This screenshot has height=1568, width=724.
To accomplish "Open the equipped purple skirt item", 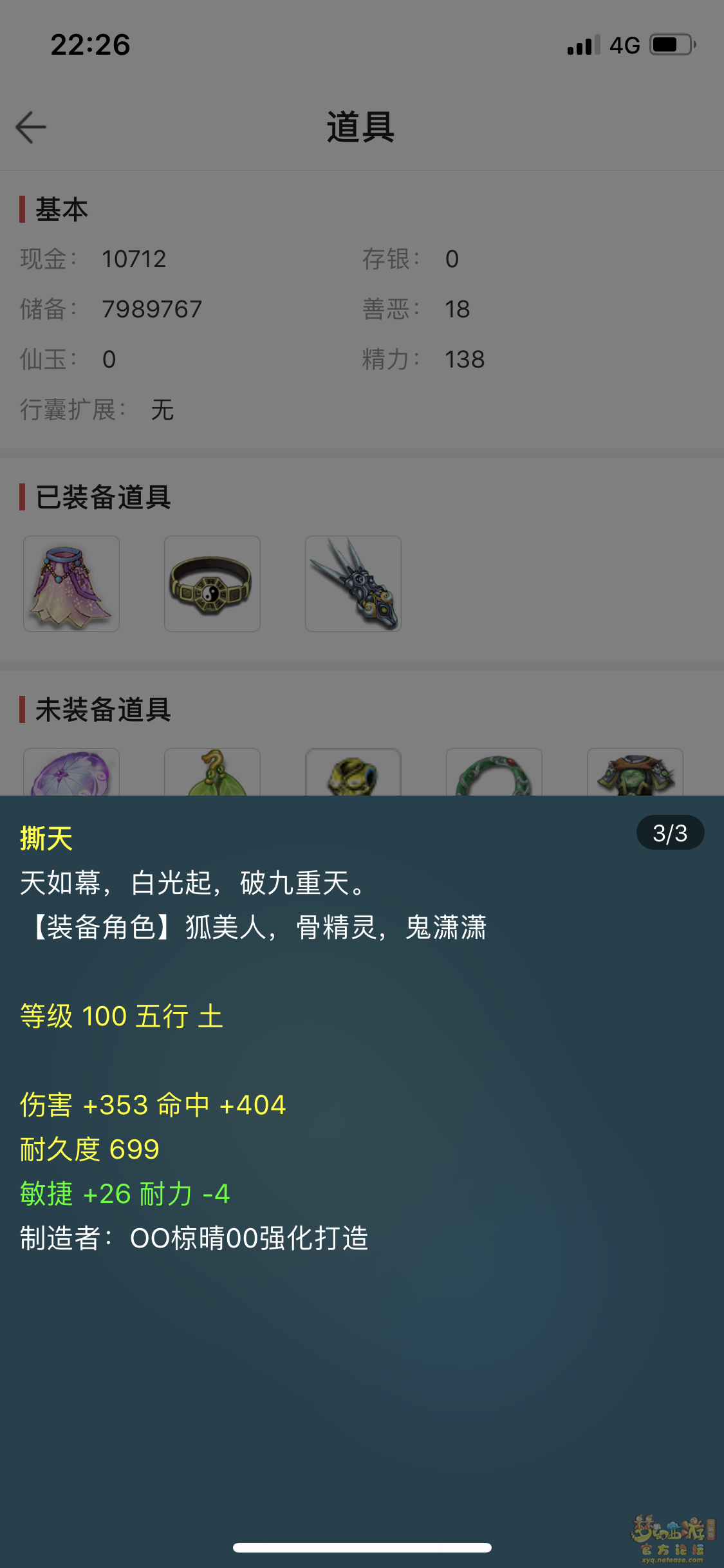I will (71, 584).
